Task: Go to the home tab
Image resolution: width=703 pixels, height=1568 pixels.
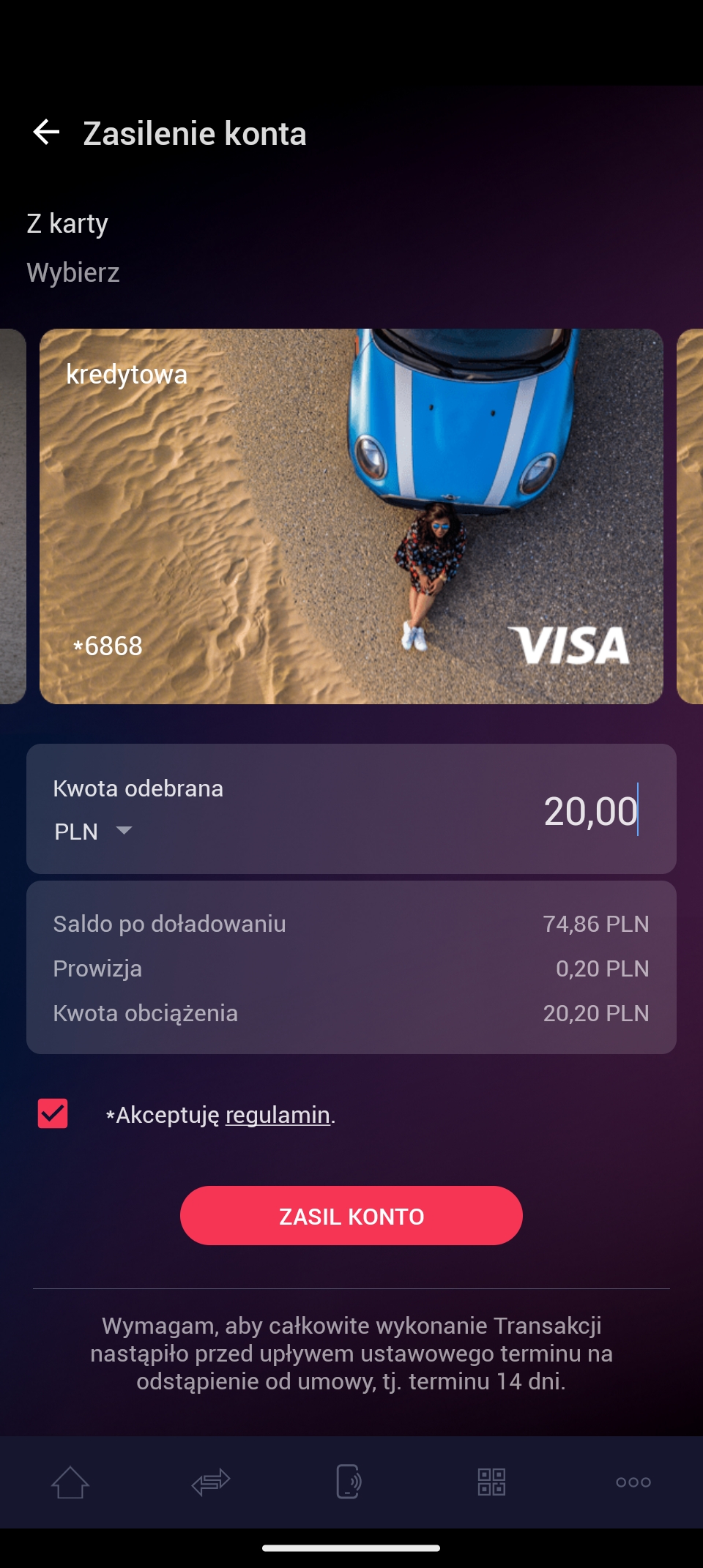Action: click(70, 1482)
